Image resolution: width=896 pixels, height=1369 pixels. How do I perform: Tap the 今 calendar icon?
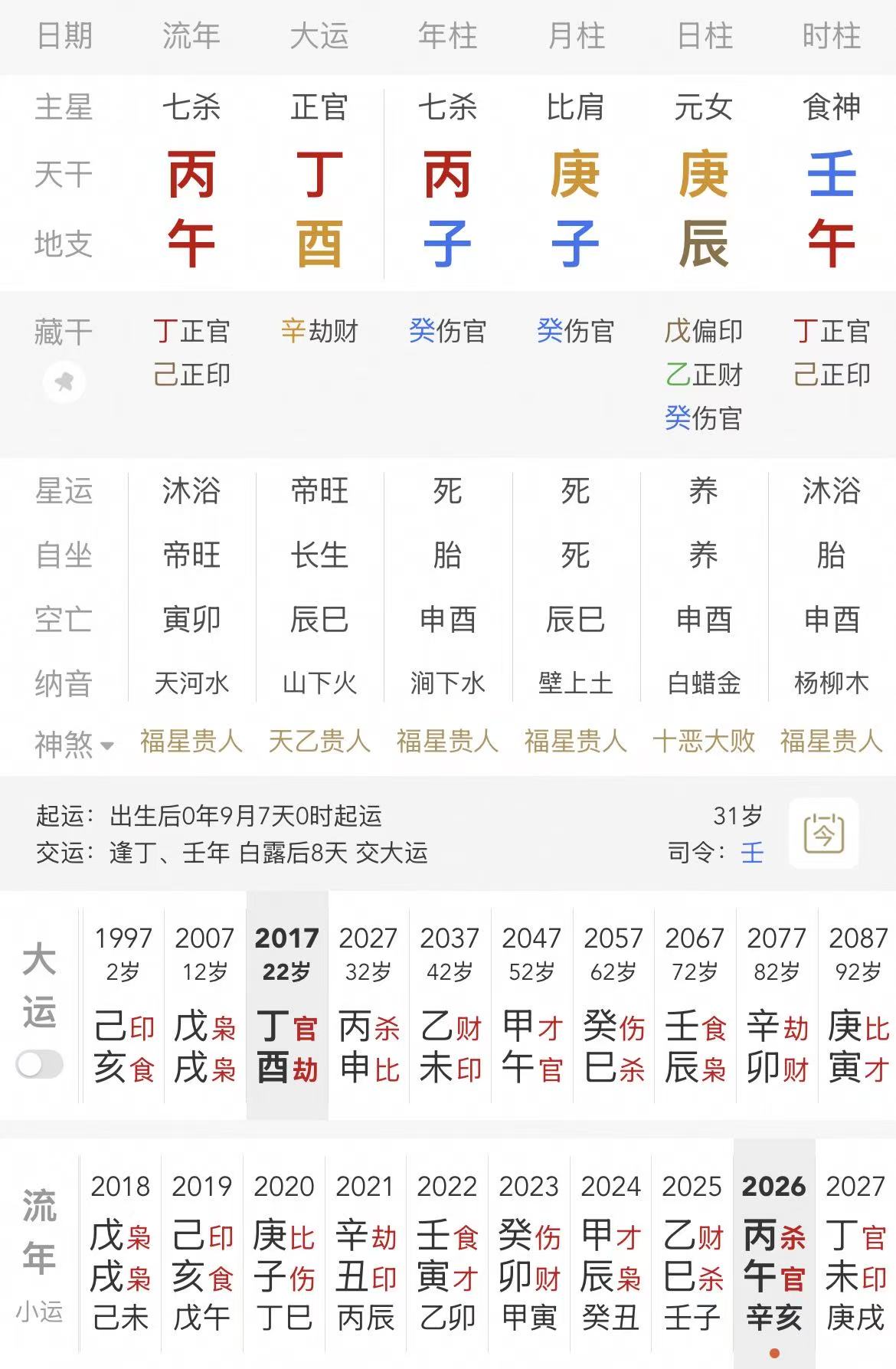823,834
